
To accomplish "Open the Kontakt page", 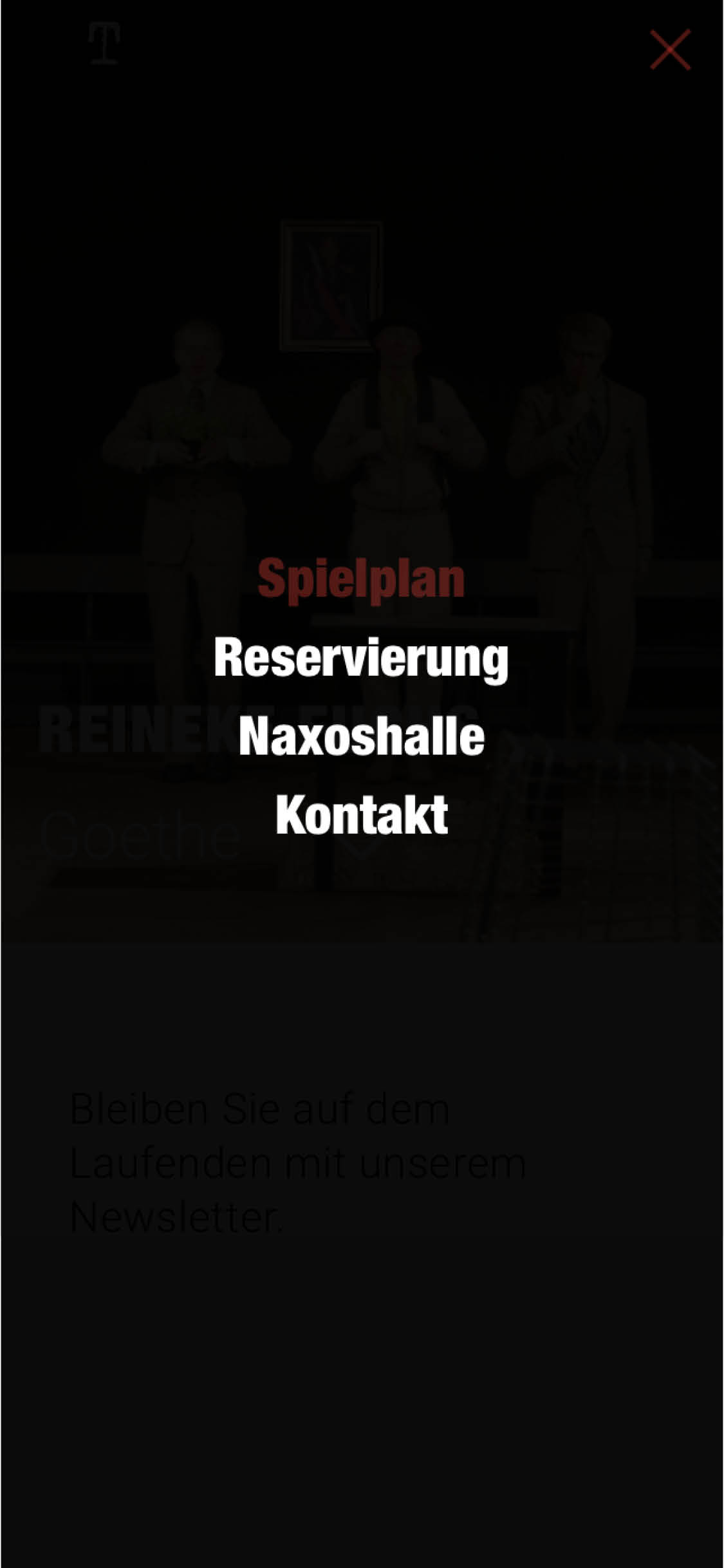I will 361,815.
